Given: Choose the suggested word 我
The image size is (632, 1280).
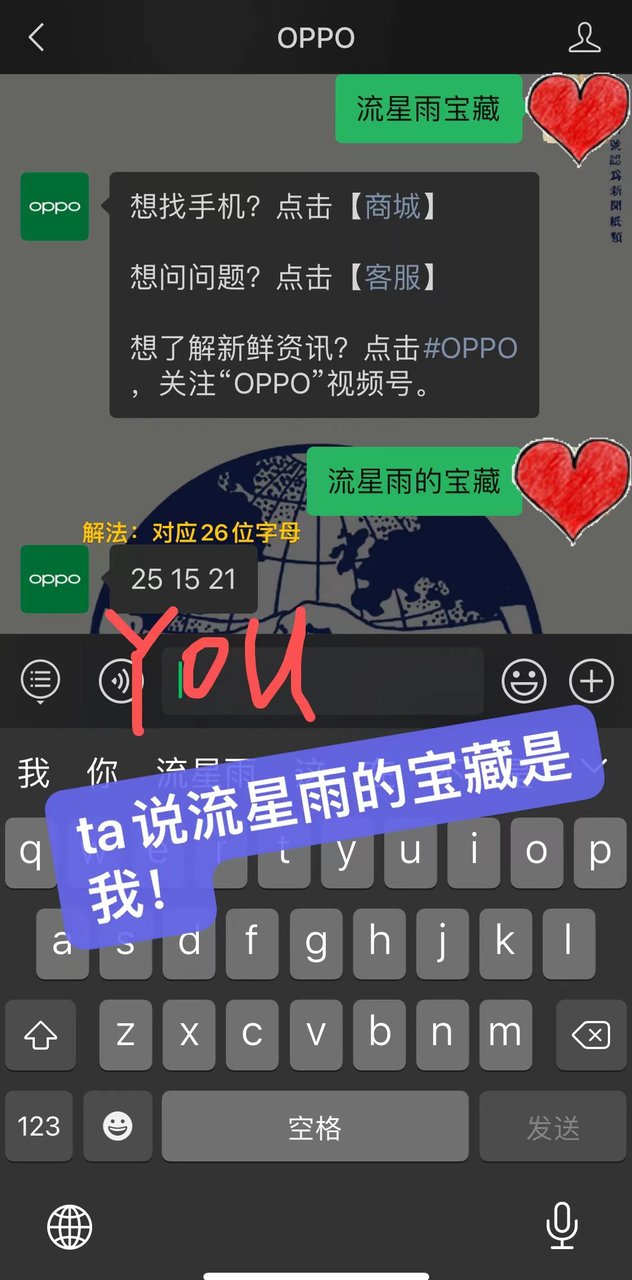Looking at the screenshot, I should (34, 772).
